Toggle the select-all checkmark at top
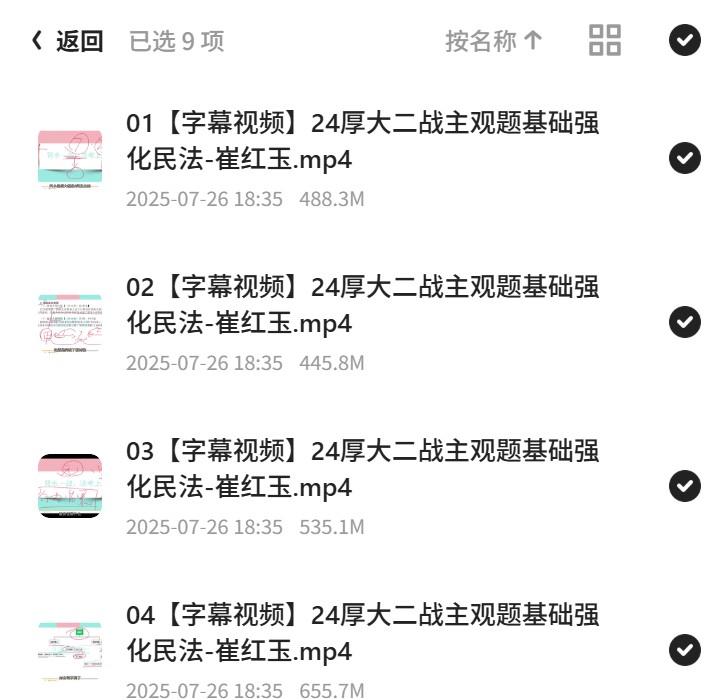The image size is (712, 699). pyautogui.click(x=684, y=40)
